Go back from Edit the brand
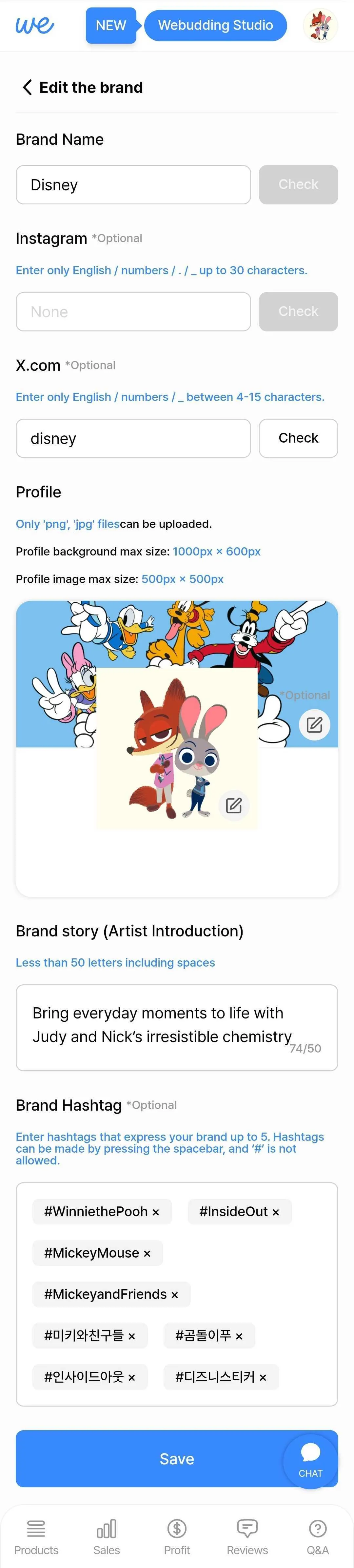This screenshot has height=1568, width=354. [27, 88]
